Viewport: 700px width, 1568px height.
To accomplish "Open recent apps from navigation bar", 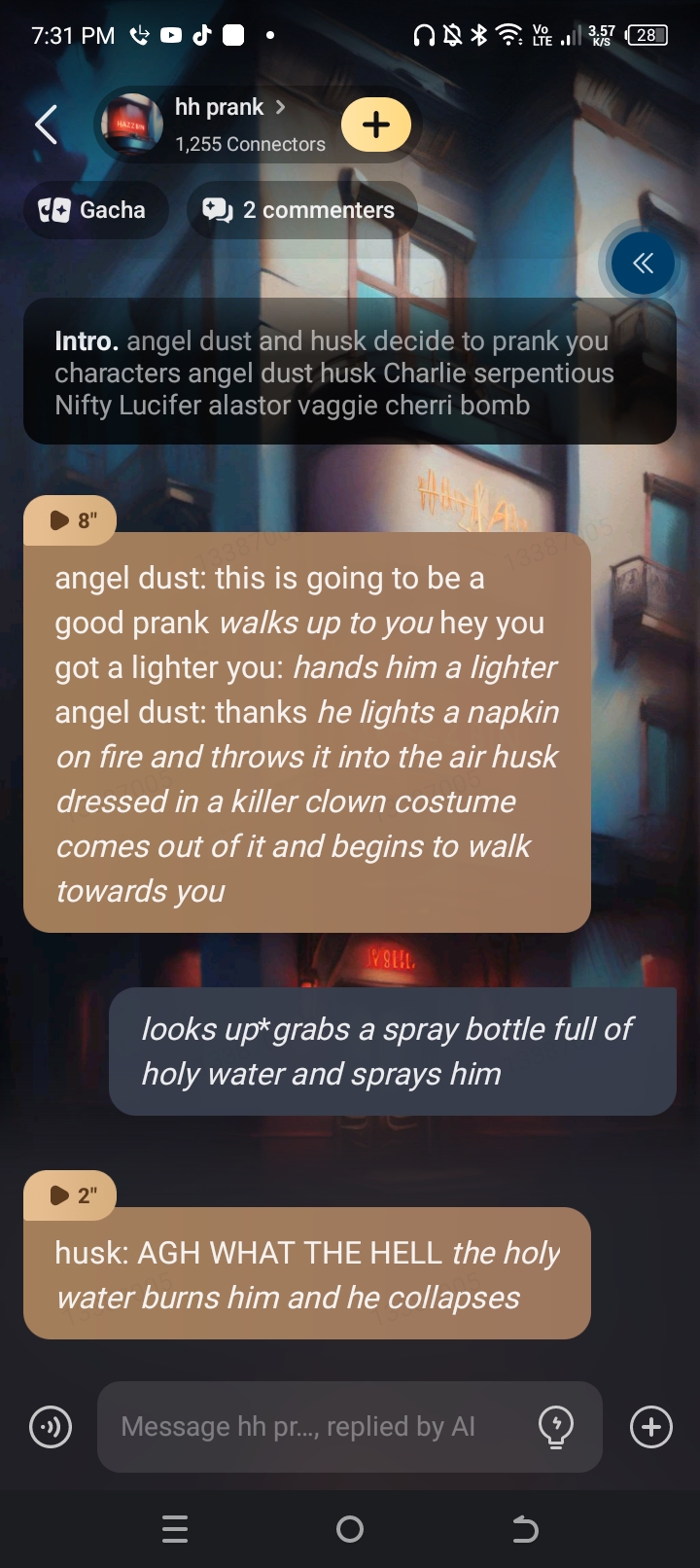I will (x=175, y=1530).
